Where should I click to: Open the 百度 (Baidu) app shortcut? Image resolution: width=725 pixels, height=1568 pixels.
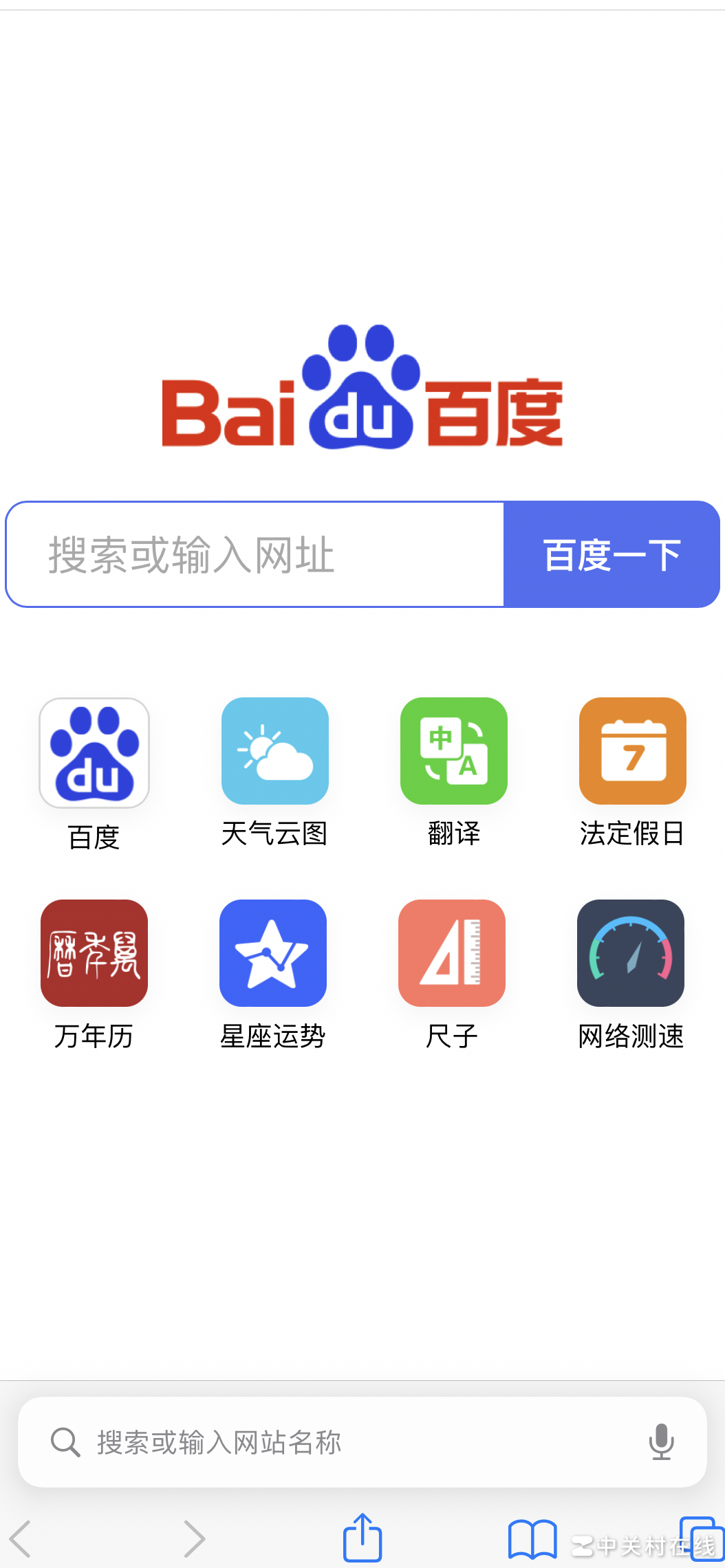point(94,751)
